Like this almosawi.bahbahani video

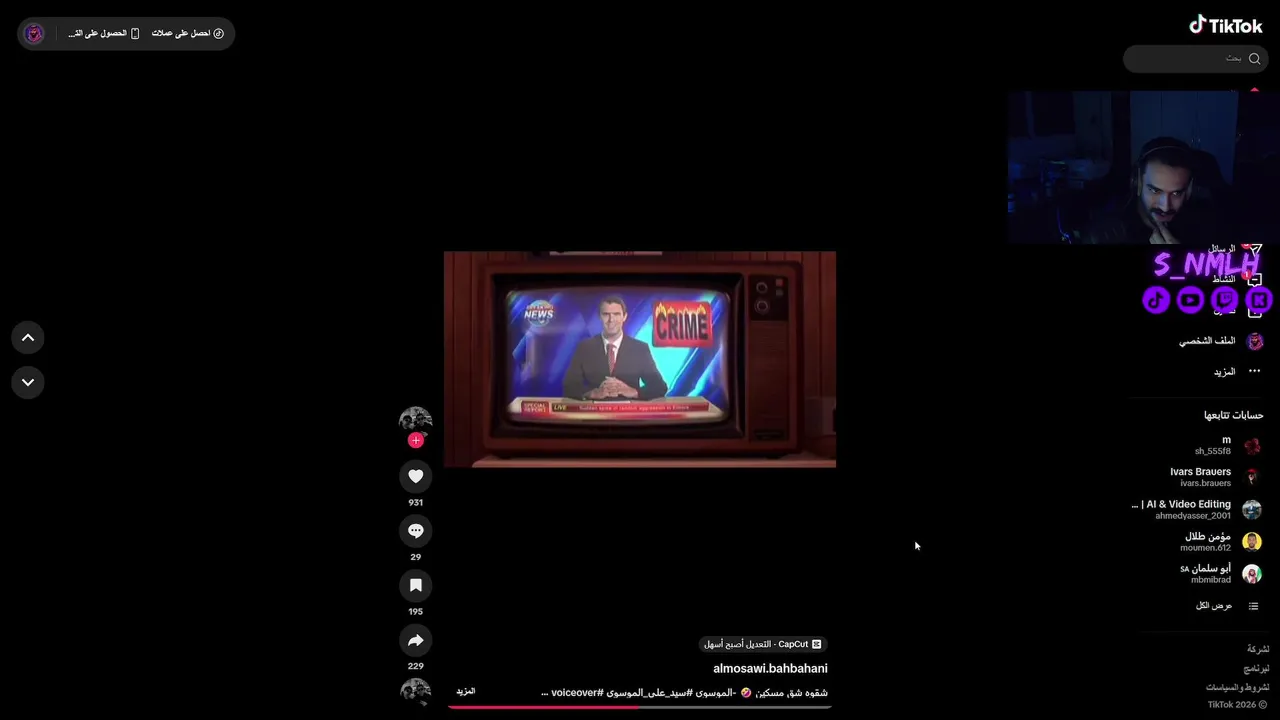416,477
